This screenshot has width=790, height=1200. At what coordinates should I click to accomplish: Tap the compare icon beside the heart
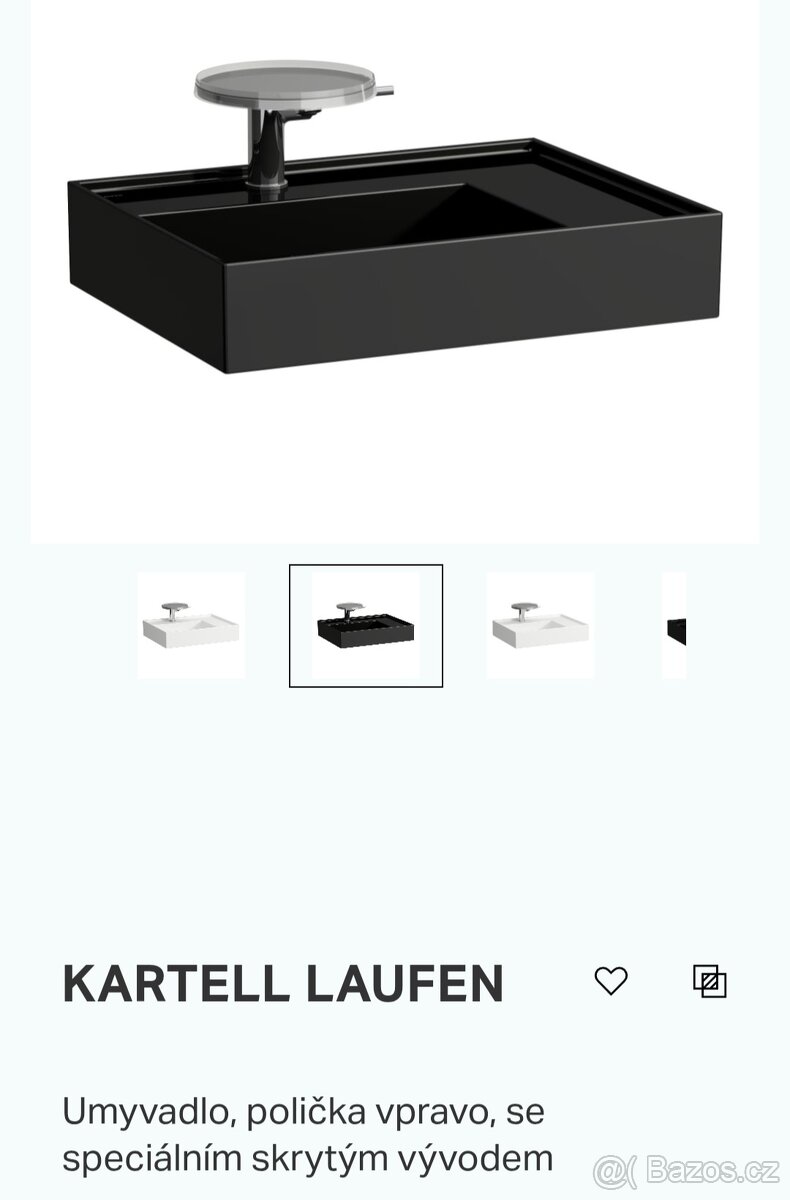pos(710,982)
